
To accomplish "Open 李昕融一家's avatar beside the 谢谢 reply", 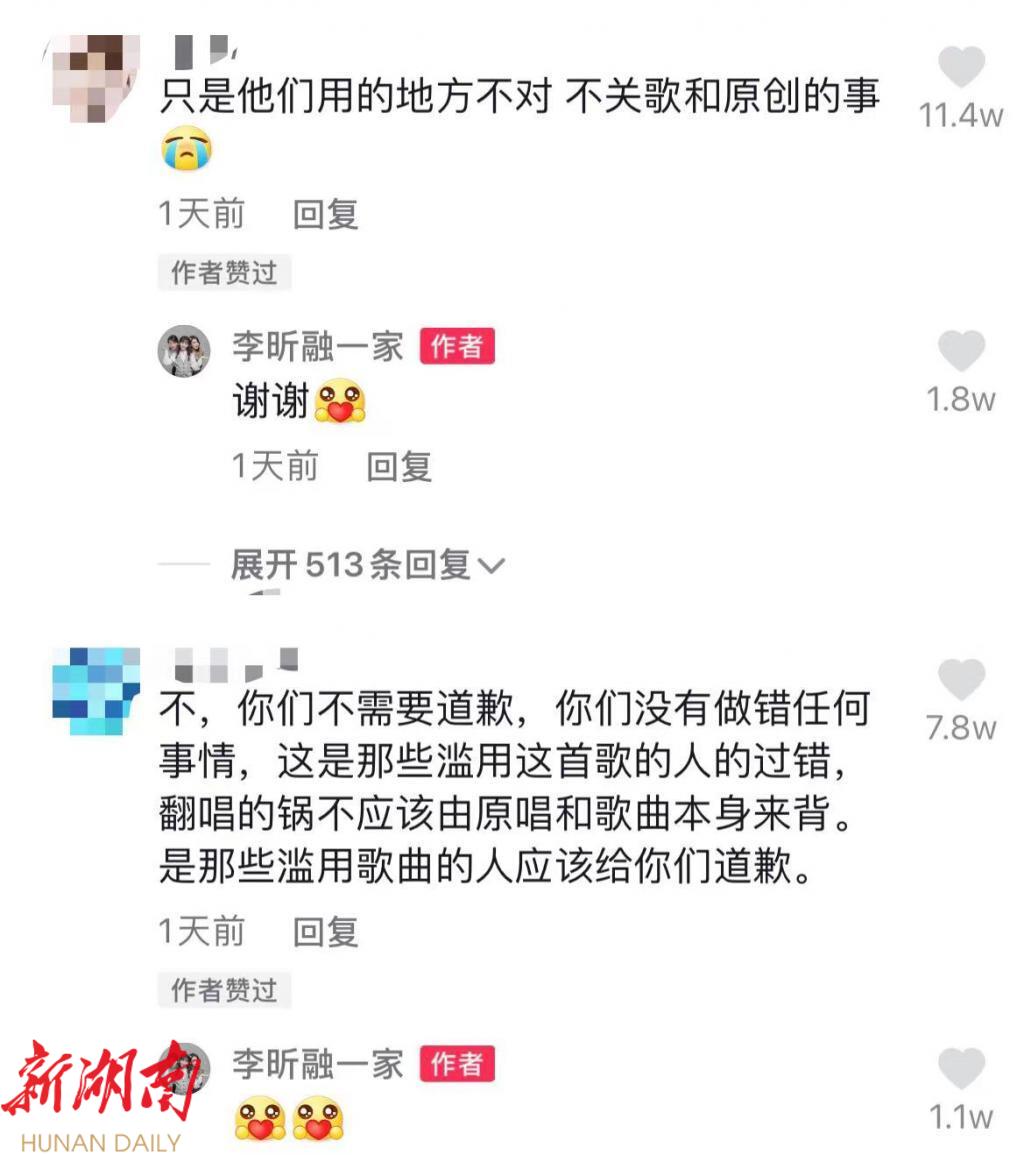I will [184, 351].
